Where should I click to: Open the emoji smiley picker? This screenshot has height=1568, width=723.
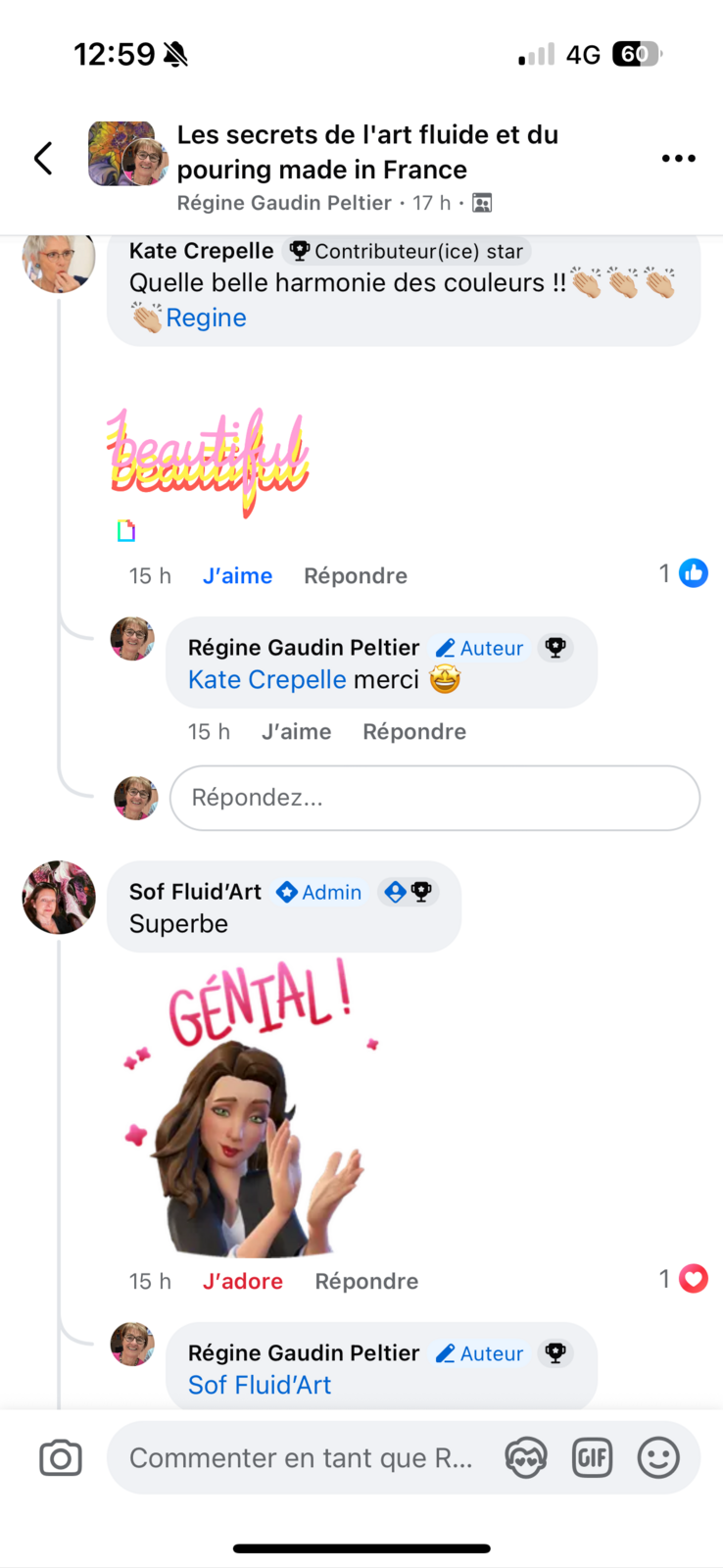pos(658,1458)
